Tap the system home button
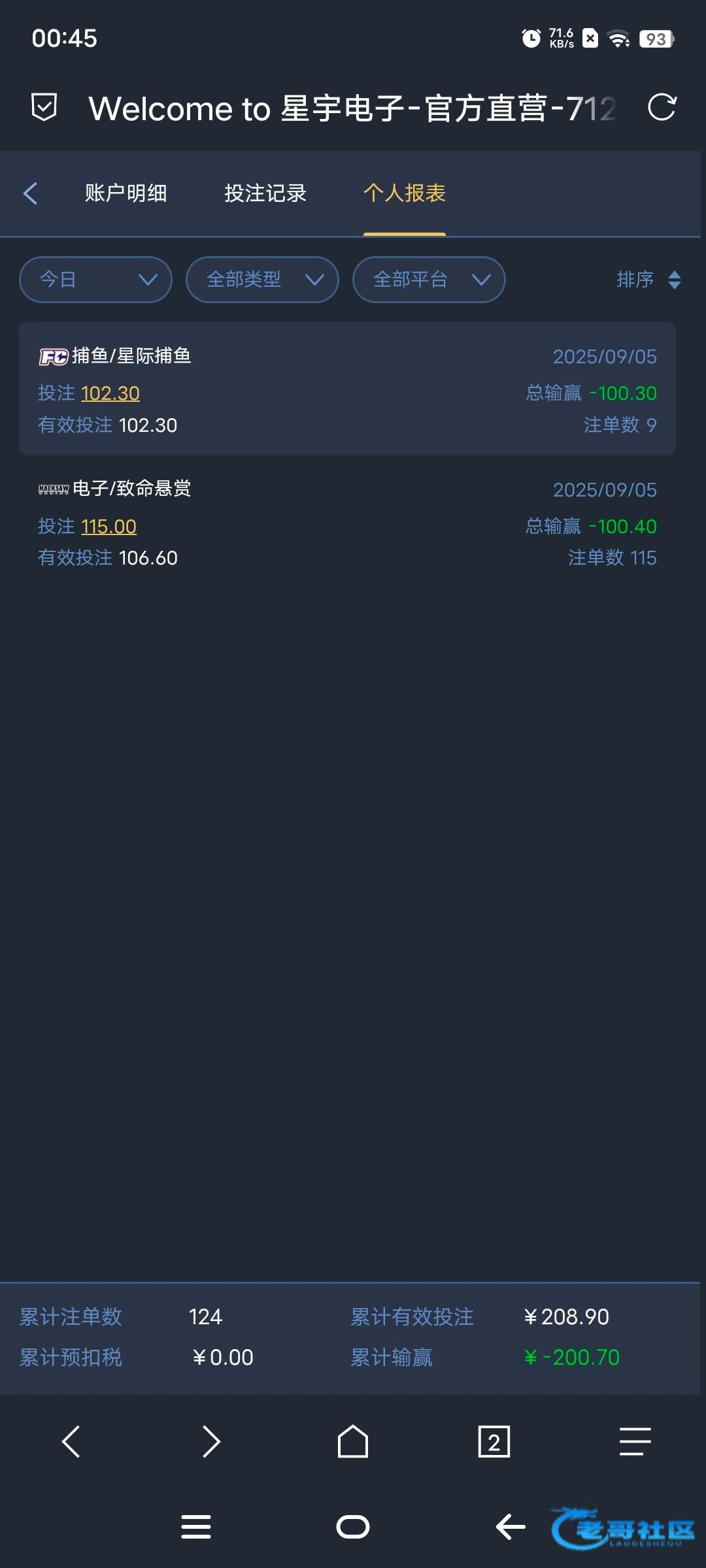 353,1527
